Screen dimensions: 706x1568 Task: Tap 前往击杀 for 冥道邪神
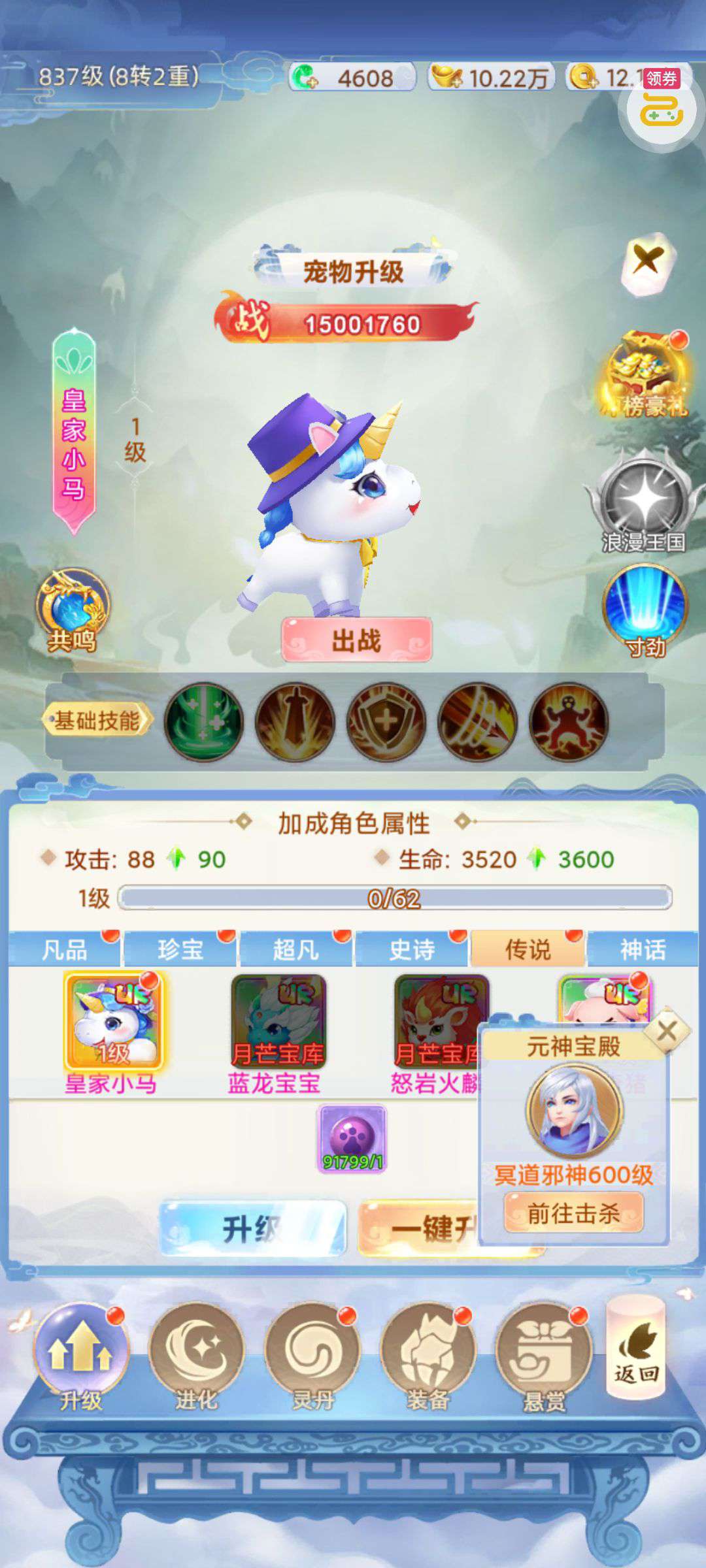click(573, 1213)
